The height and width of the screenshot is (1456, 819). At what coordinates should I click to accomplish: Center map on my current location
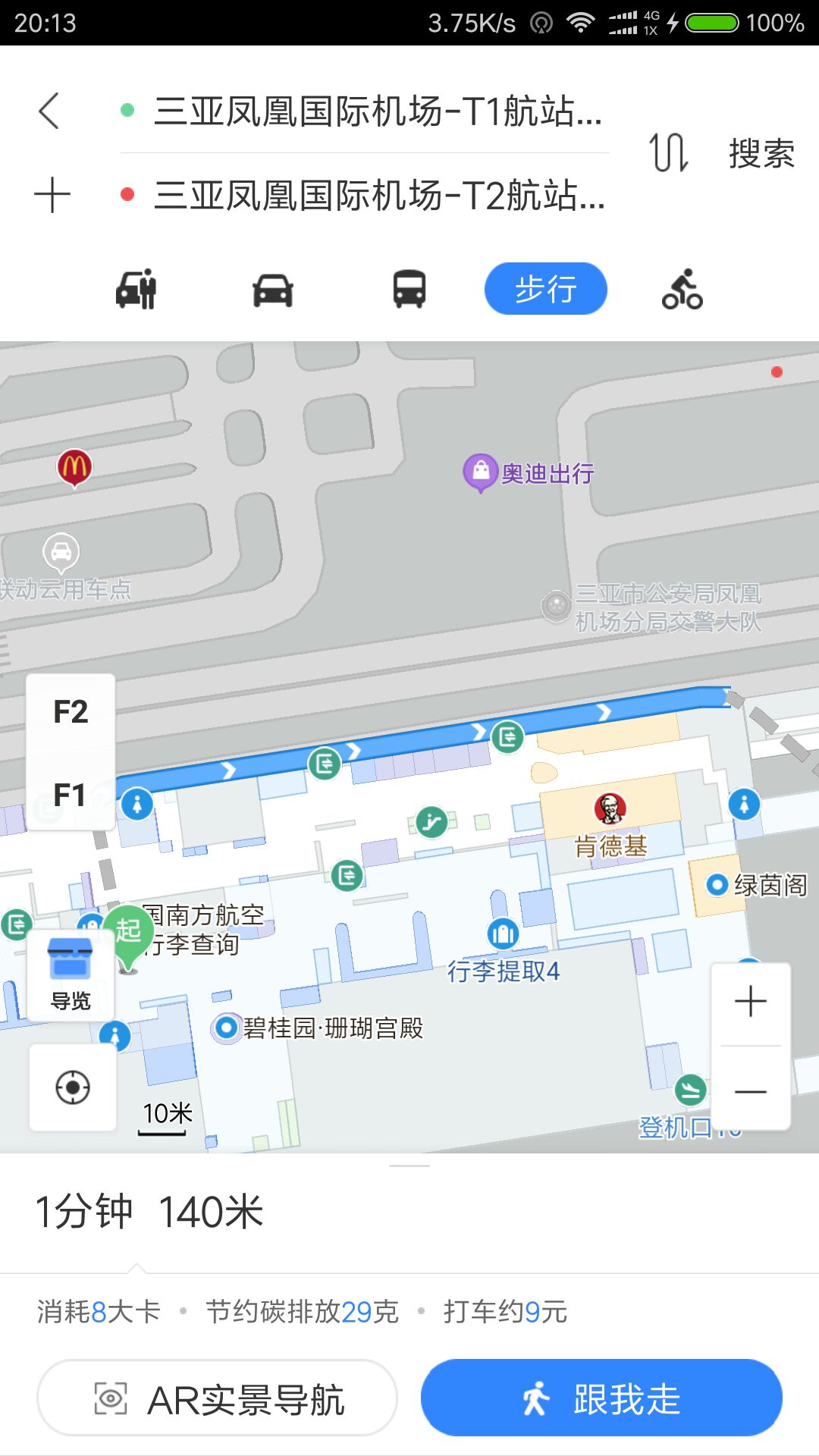pyautogui.click(x=73, y=1087)
